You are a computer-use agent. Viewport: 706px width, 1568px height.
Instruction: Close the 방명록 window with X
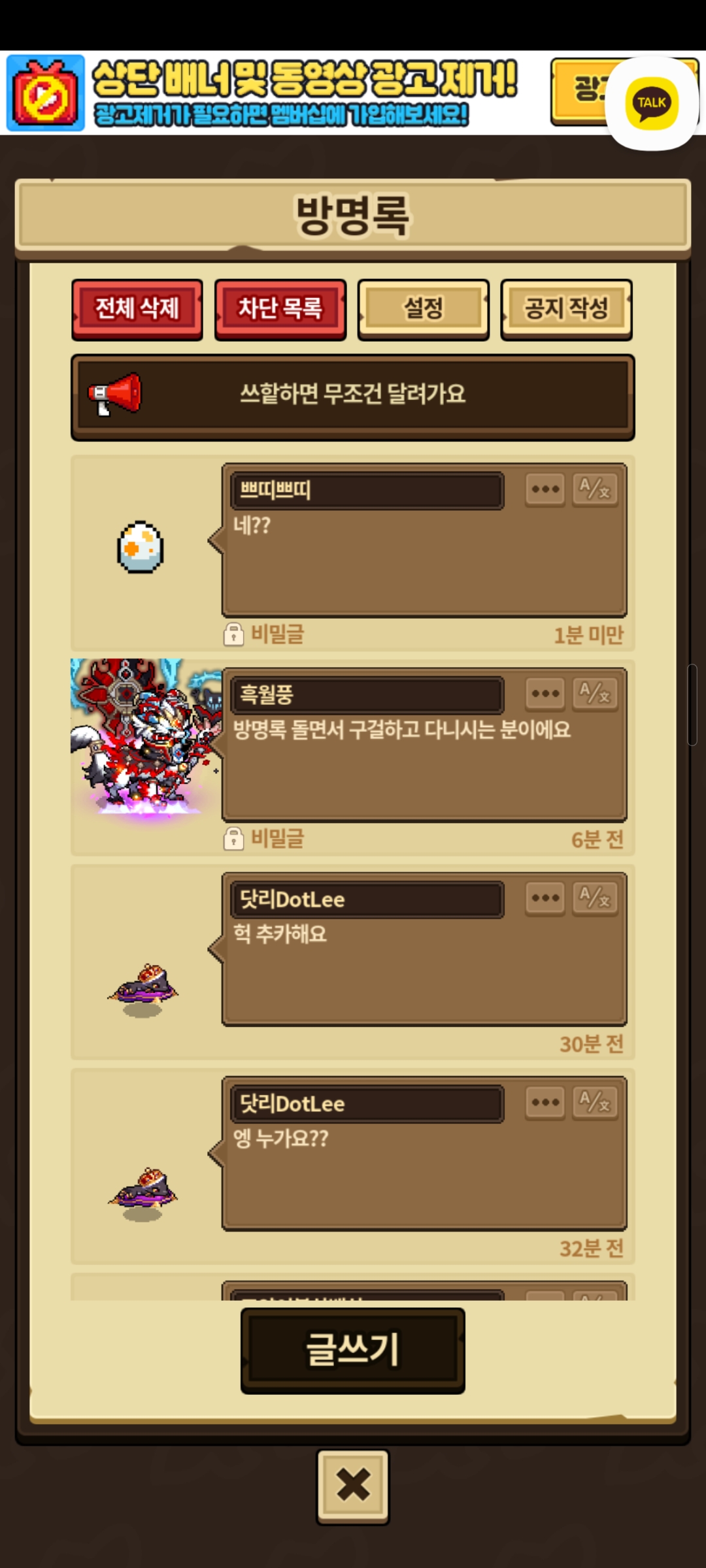pyautogui.click(x=353, y=1486)
